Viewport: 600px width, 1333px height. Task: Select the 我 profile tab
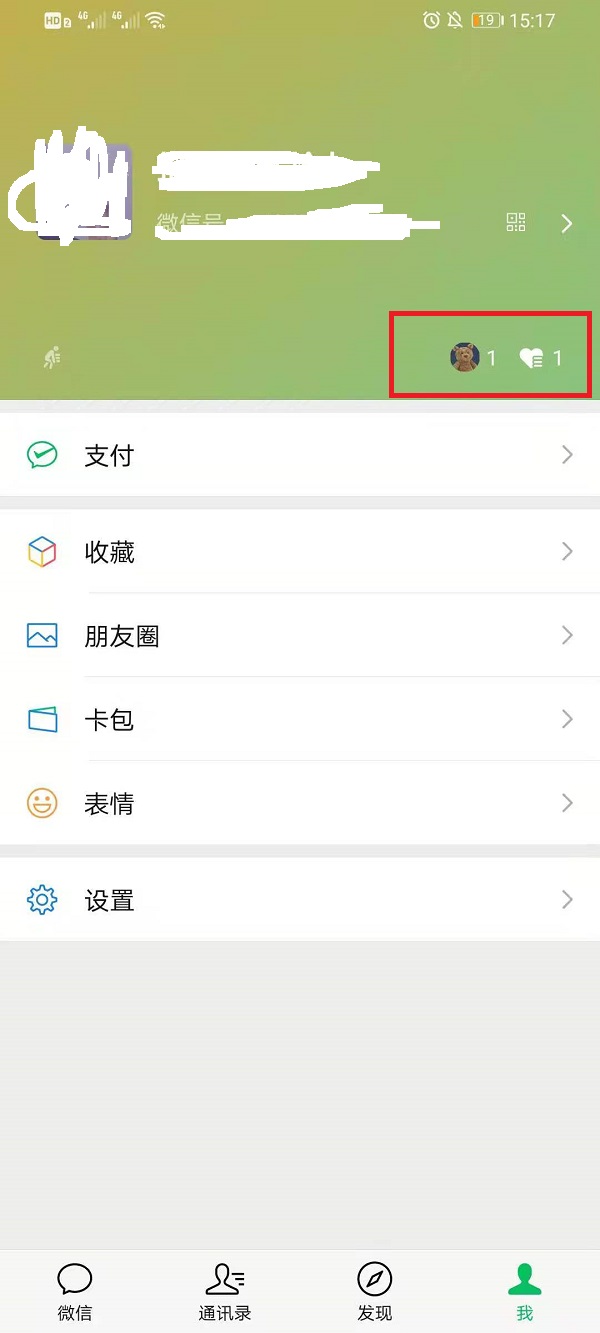525,1291
